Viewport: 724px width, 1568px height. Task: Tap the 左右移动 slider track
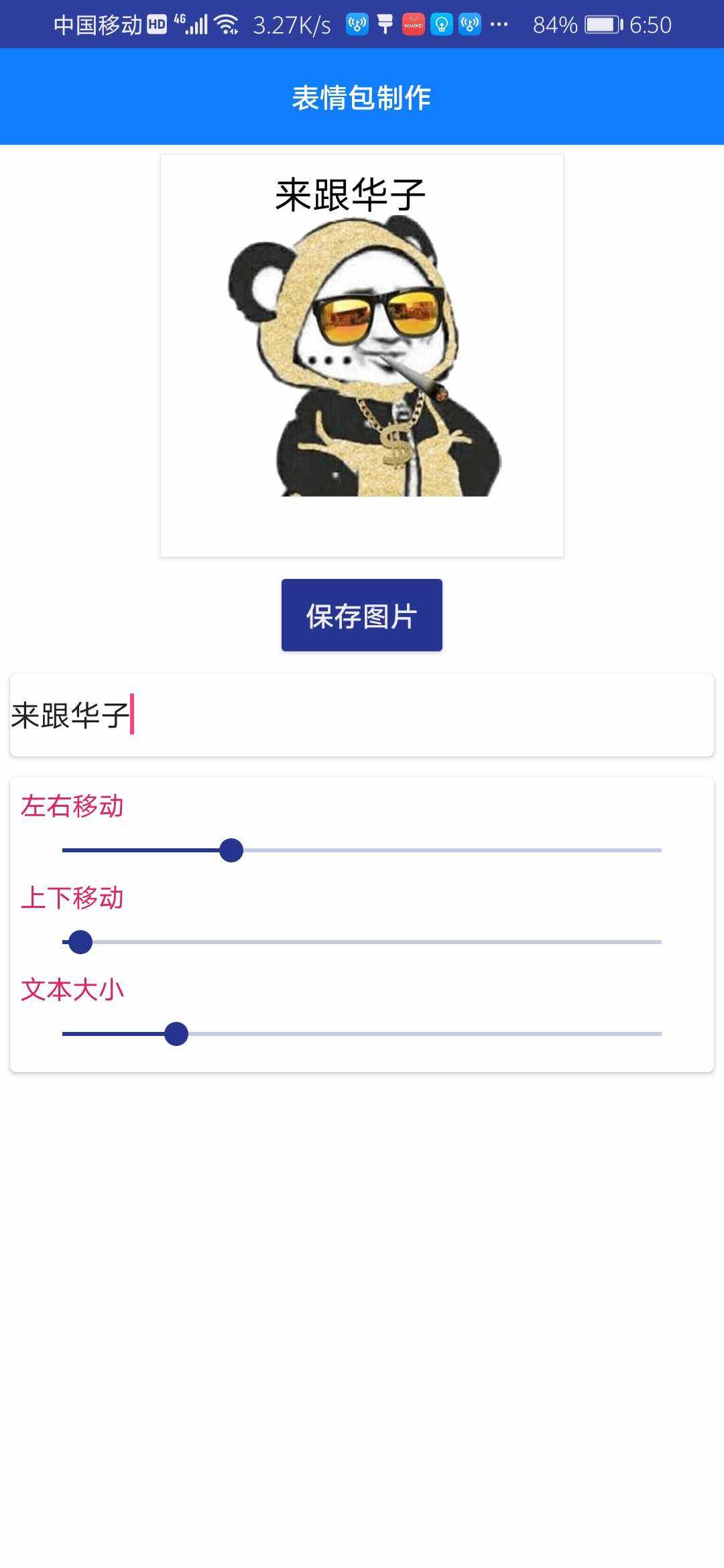pos(362,850)
